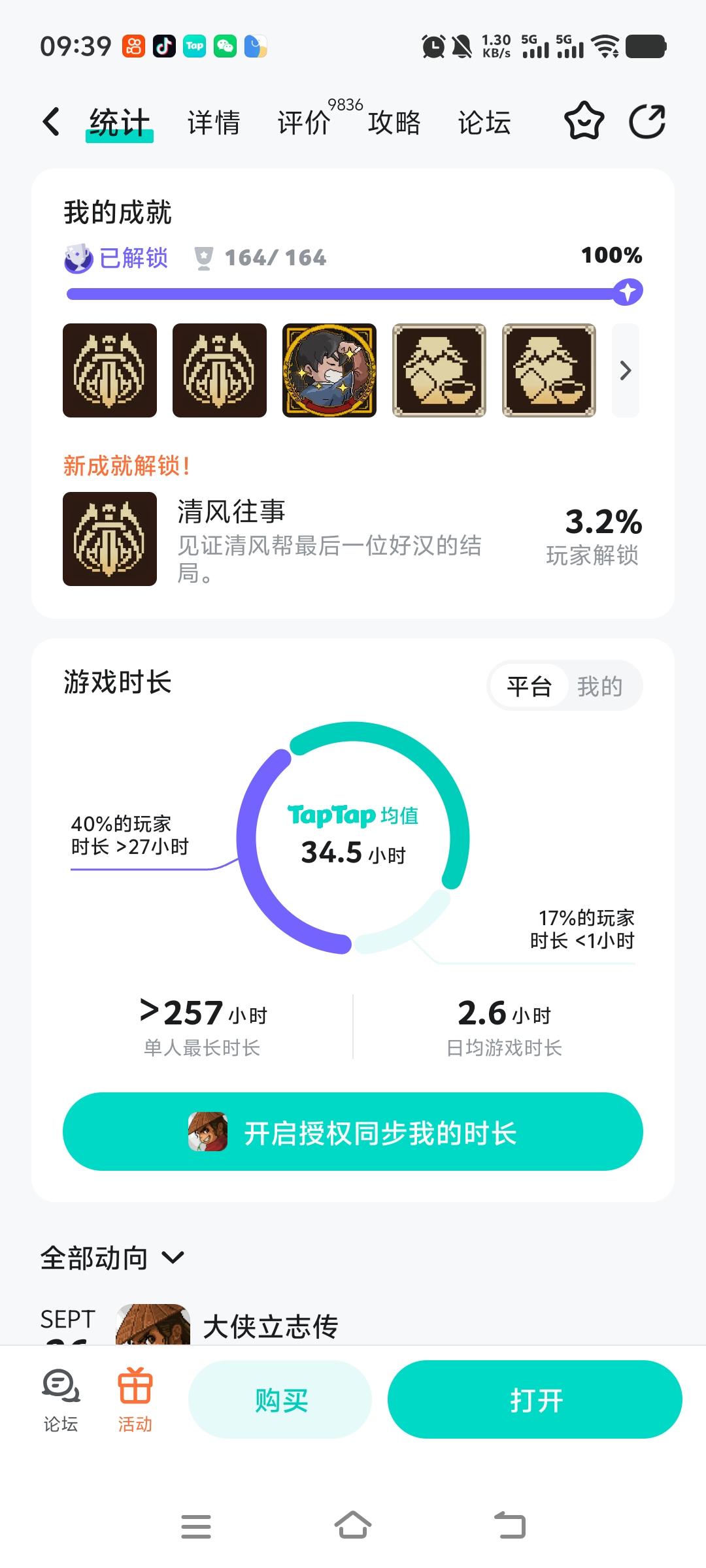Expand the achievements list with the chevron

[x=625, y=370]
